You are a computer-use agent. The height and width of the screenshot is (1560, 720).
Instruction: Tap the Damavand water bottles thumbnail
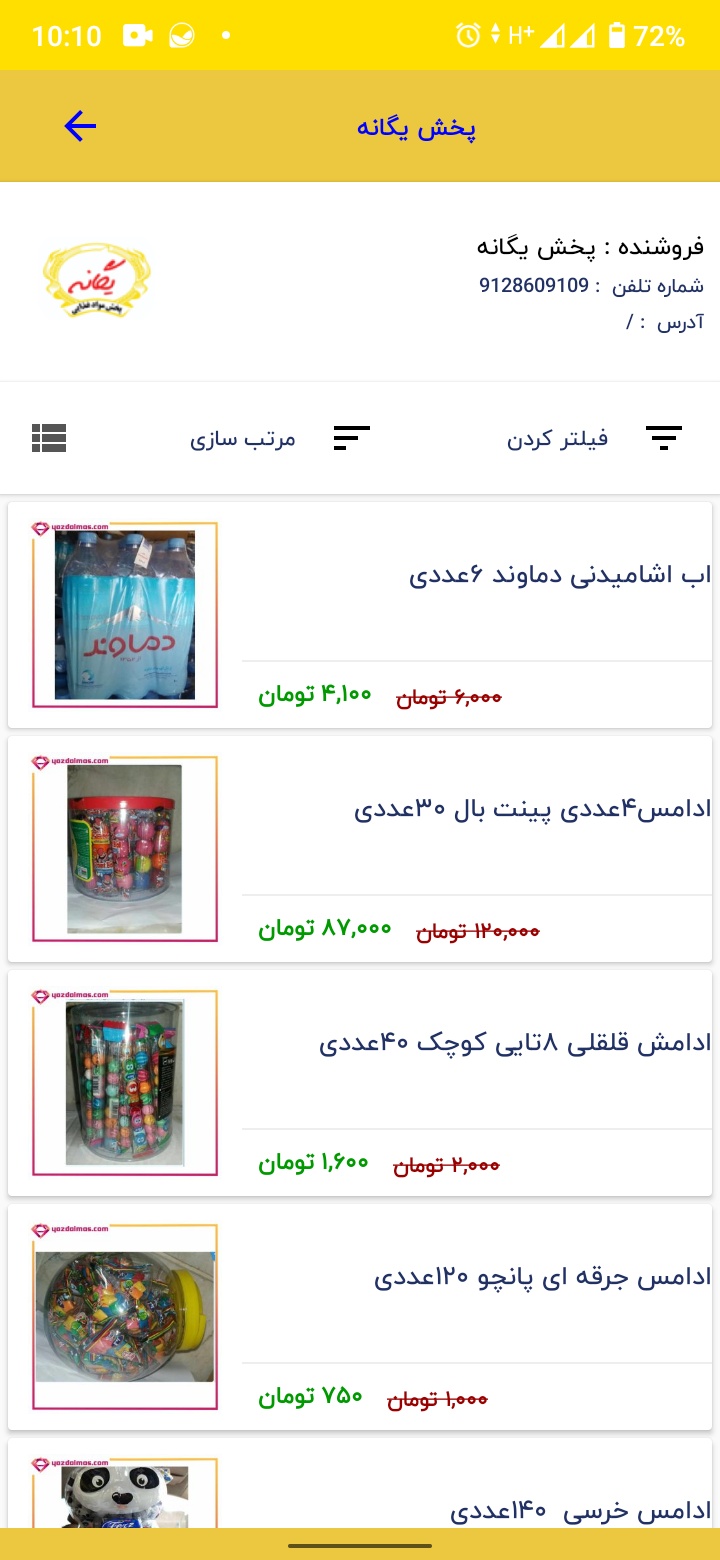[x=124, y=614]
